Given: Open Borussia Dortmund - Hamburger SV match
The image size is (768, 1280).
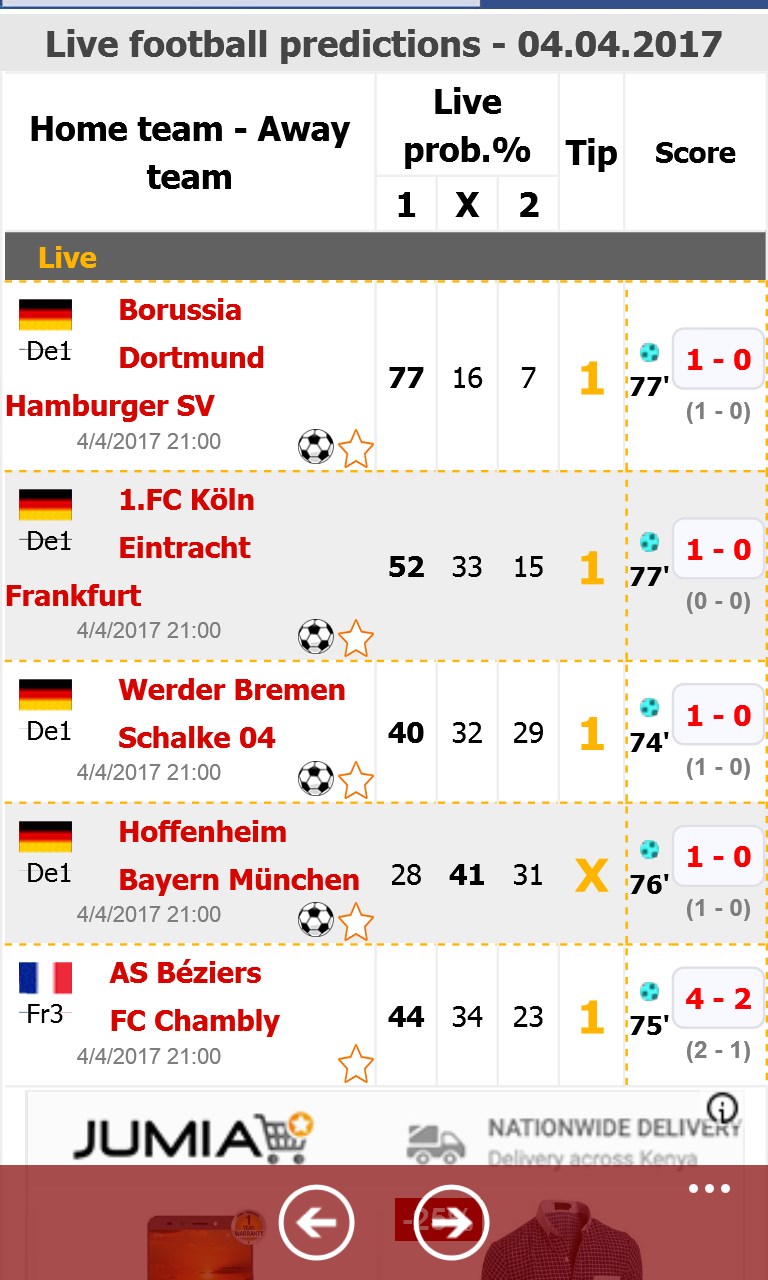Looking at the screenshot, I should coord(190,358).
